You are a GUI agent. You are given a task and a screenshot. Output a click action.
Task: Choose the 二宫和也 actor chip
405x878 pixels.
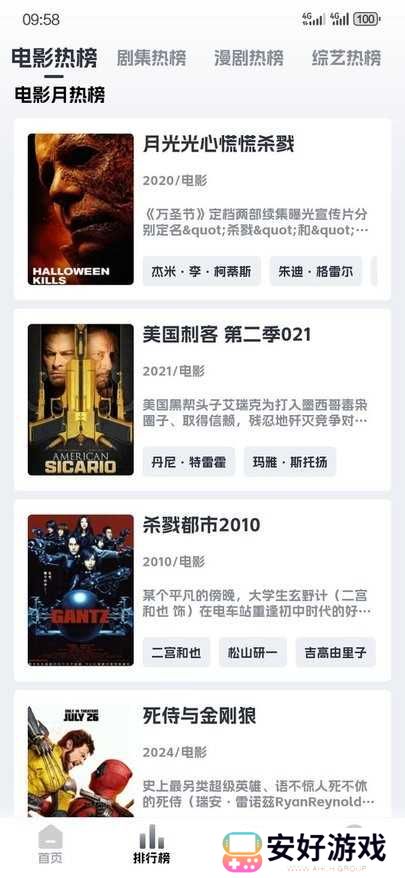176,652
